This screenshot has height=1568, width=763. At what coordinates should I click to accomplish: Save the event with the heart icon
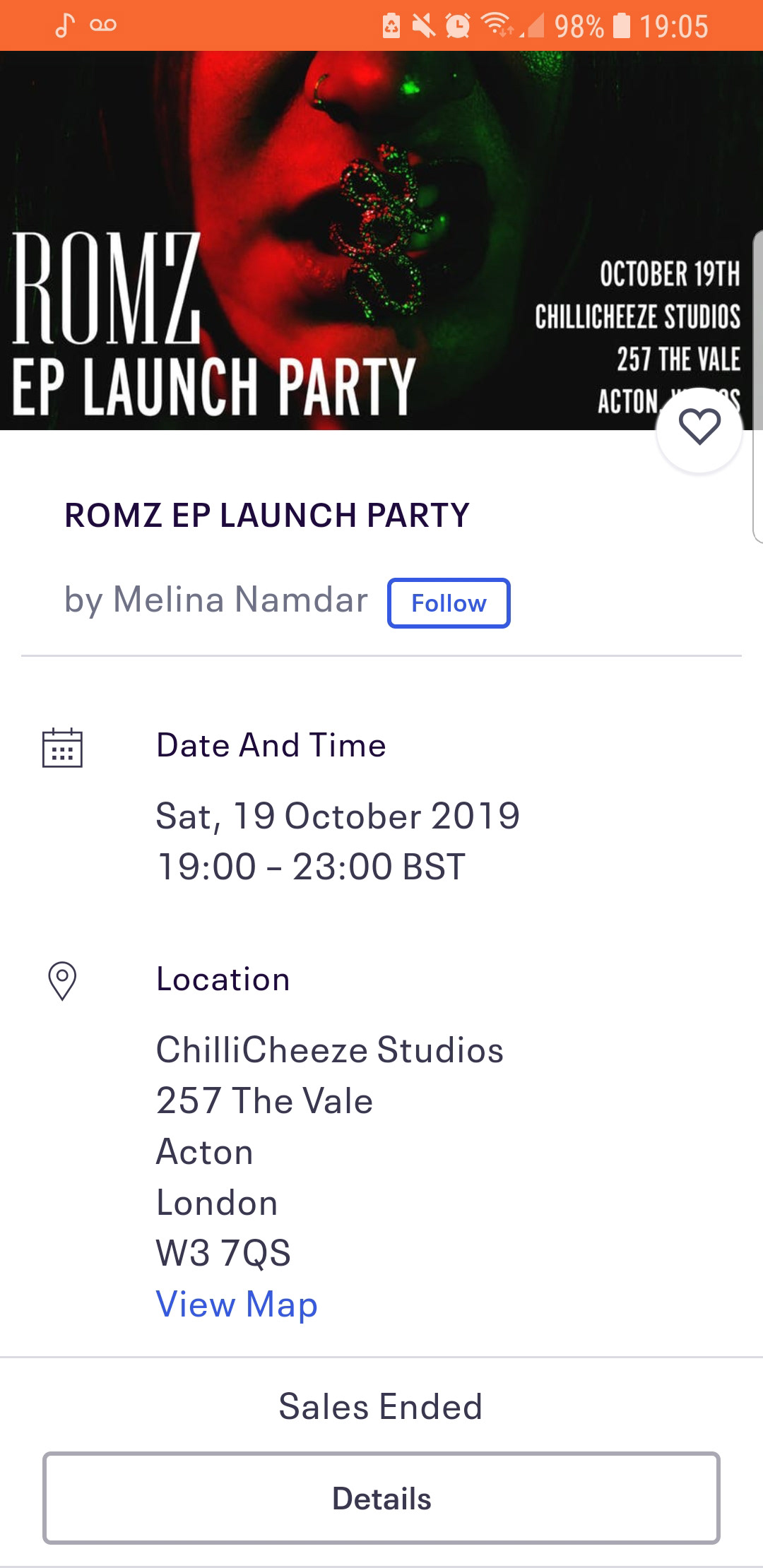pos(699,429)
